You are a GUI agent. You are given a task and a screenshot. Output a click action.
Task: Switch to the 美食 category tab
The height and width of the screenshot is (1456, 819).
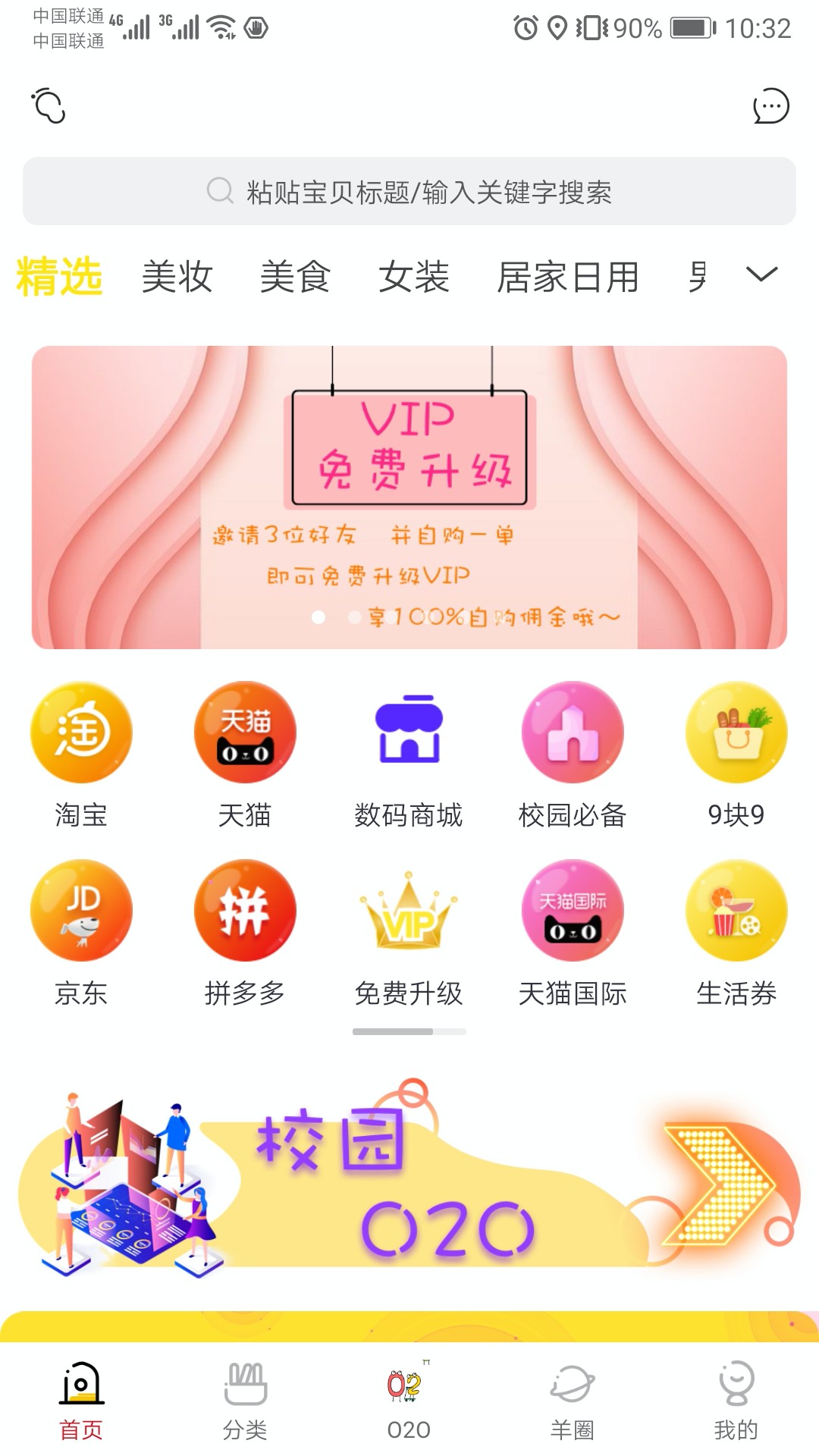295,276
